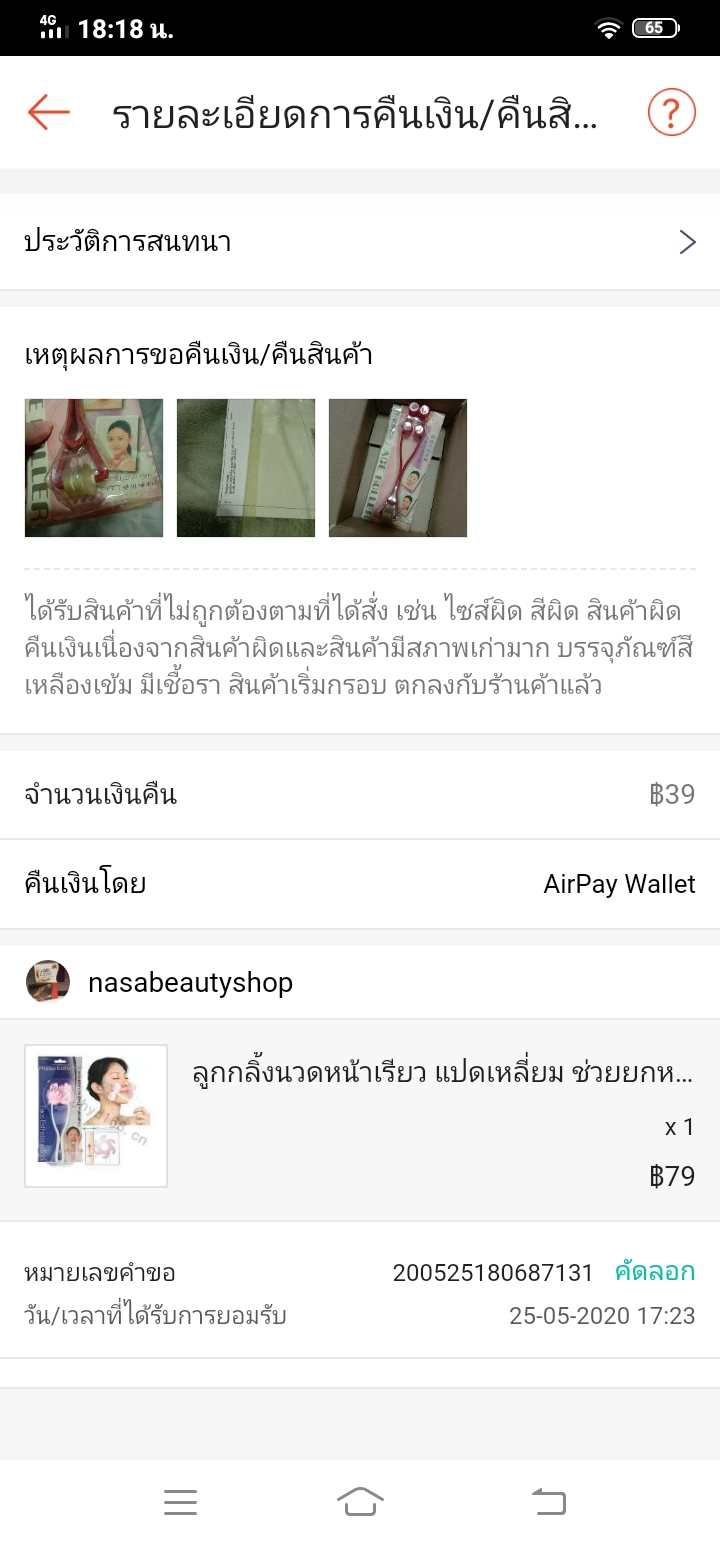The width and height of the screenshot is (720, 1544).
Task: Open system recent apps menu
Action: click(180, 1501)
